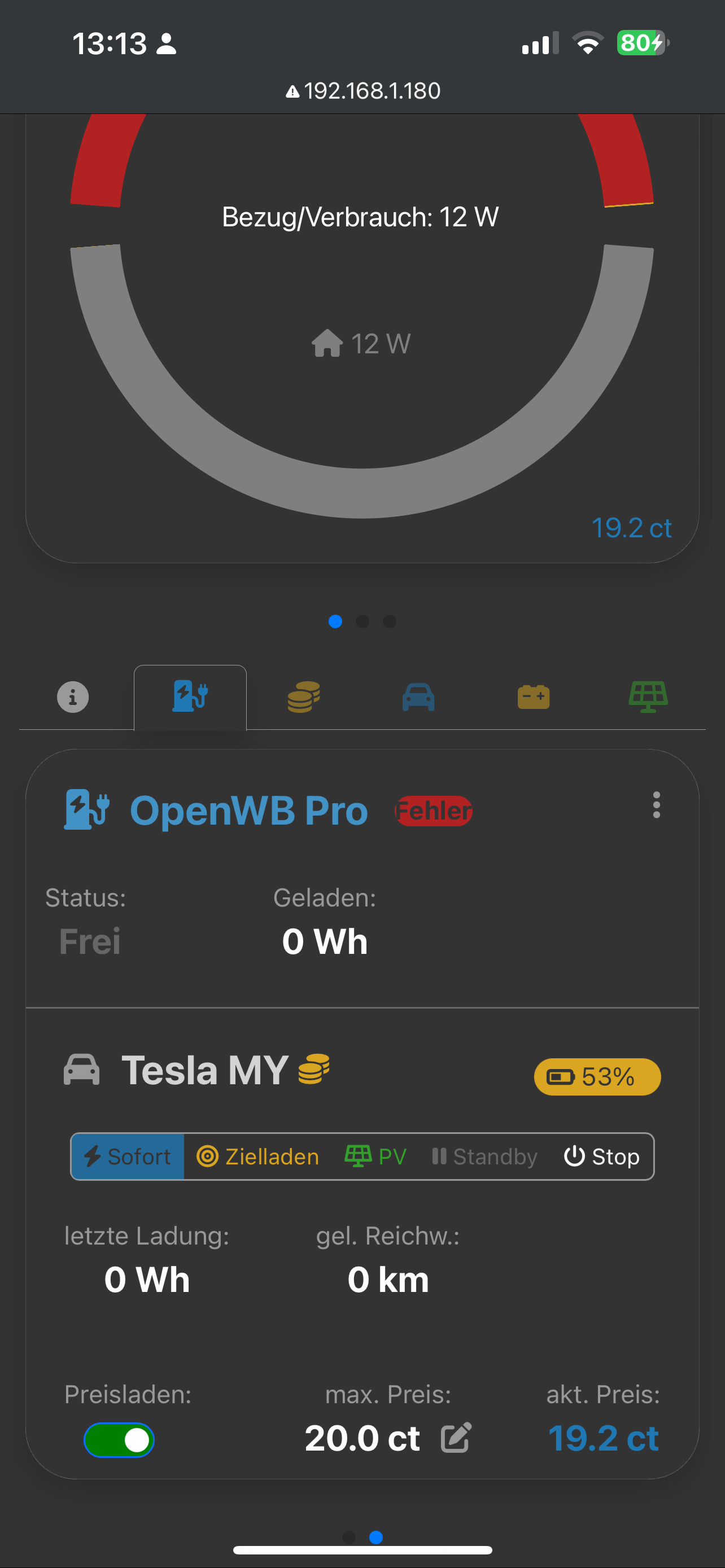Switch to the solar panel tab
This screenshot has width=725, height=1568.
[648, 697]
